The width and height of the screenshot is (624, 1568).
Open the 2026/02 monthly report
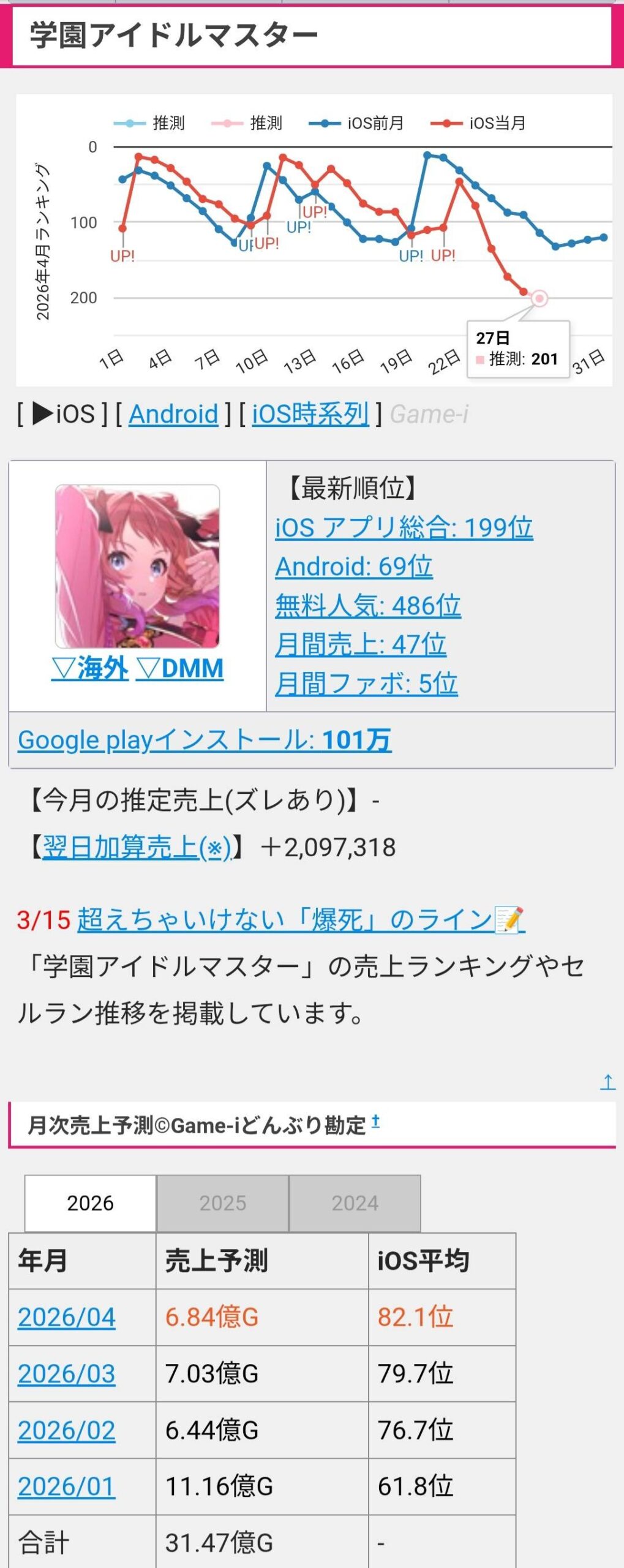pos(66,1430)
